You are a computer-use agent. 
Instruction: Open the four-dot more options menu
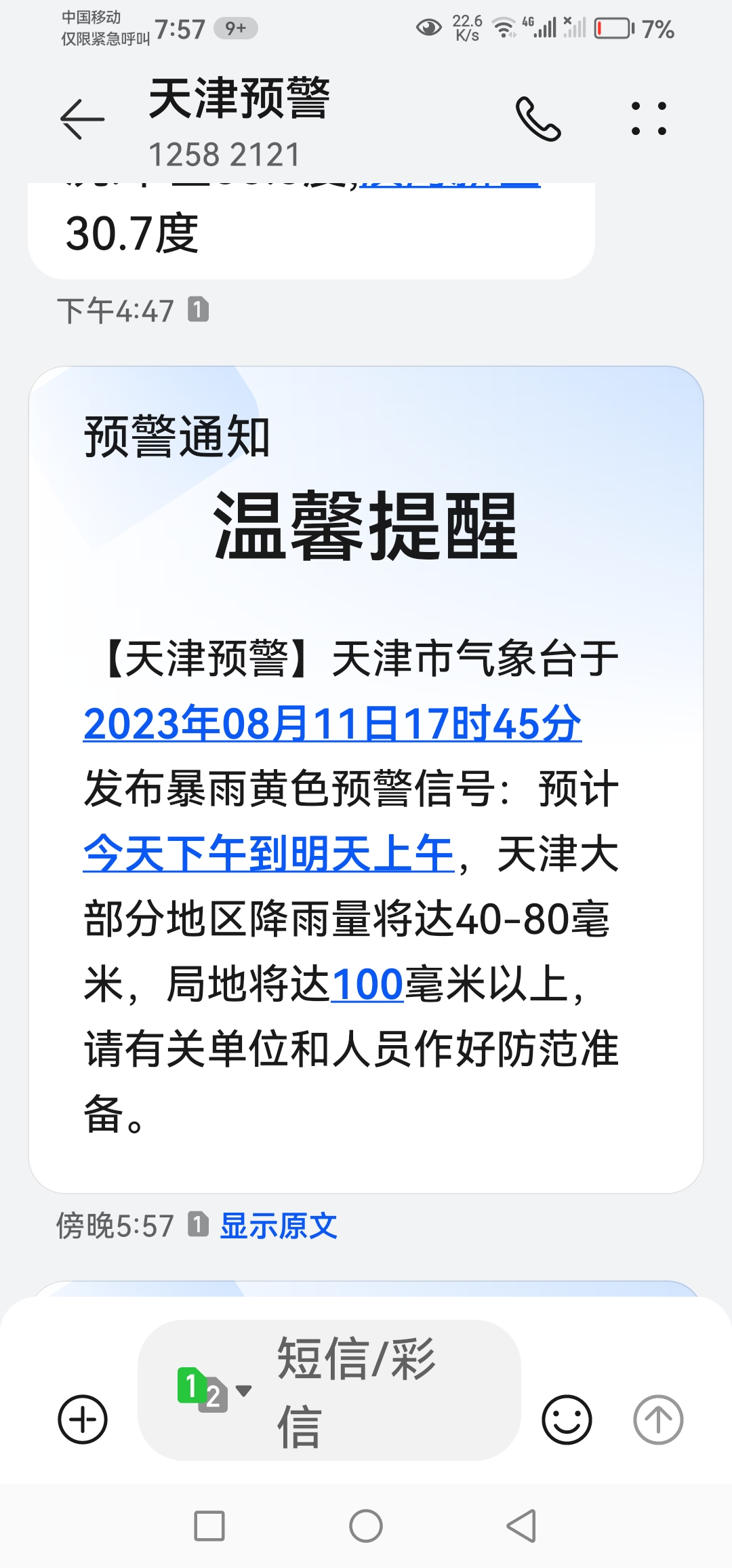click(649, 119)
